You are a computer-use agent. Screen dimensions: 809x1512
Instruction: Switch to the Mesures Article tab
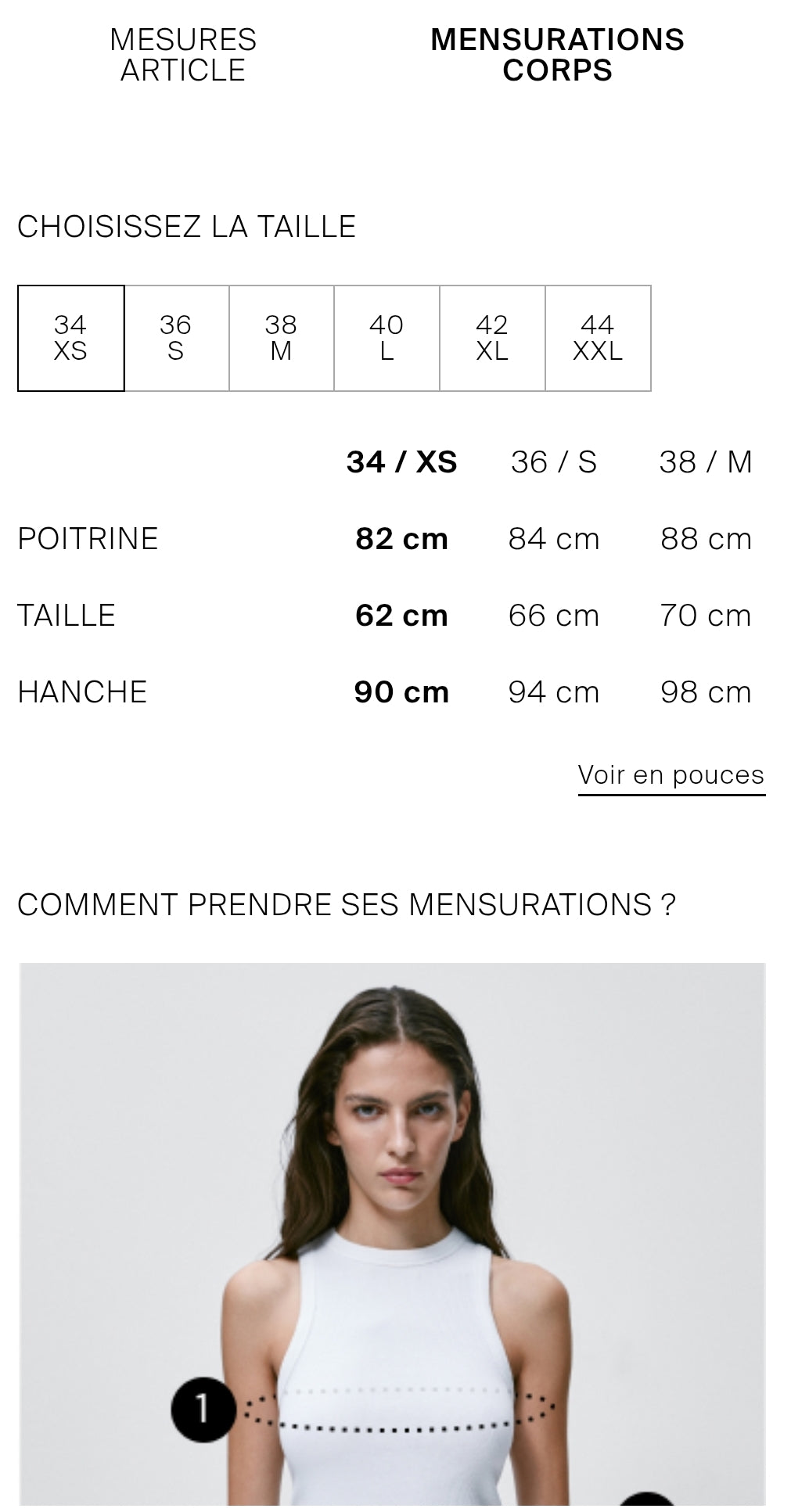tap(182, 55)
